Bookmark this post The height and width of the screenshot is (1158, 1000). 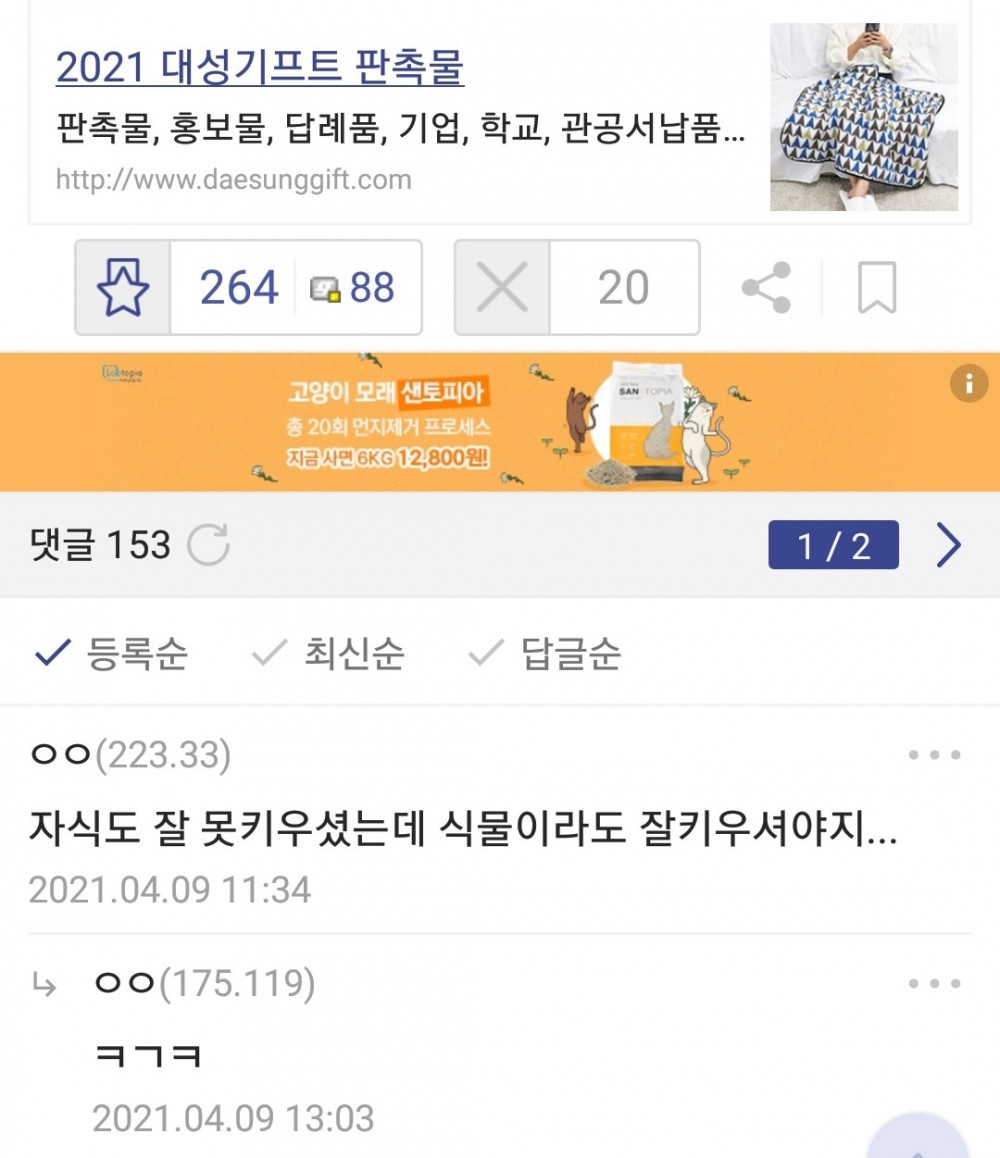click(877, 288)
